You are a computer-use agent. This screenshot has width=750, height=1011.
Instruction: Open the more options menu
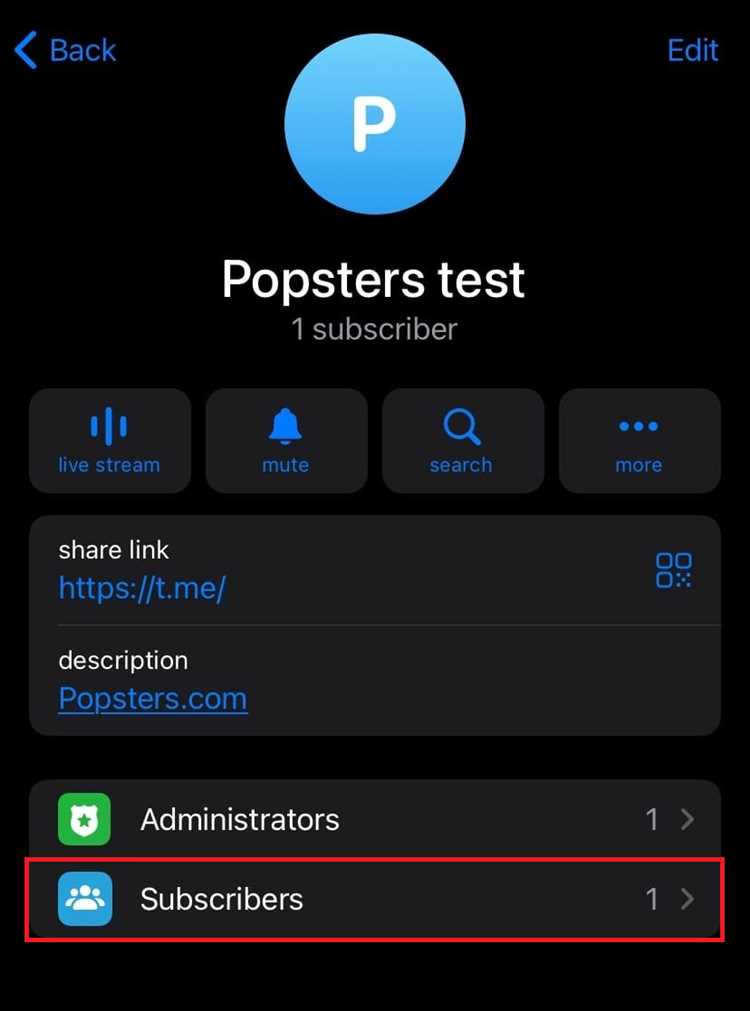639,441
